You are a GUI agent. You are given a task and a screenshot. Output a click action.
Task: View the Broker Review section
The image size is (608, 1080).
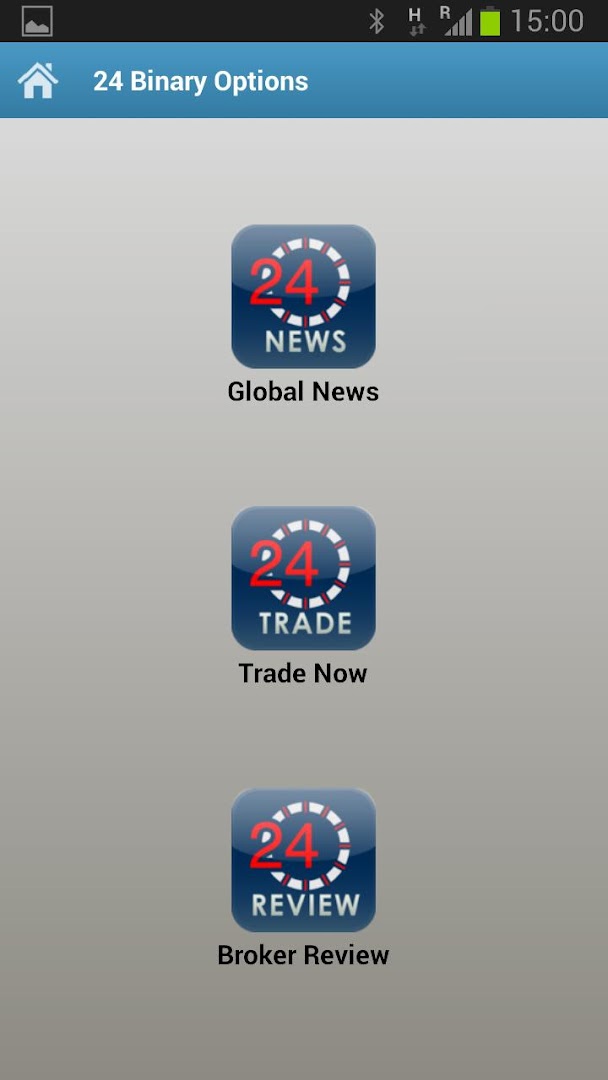click(x=303, y=860)
